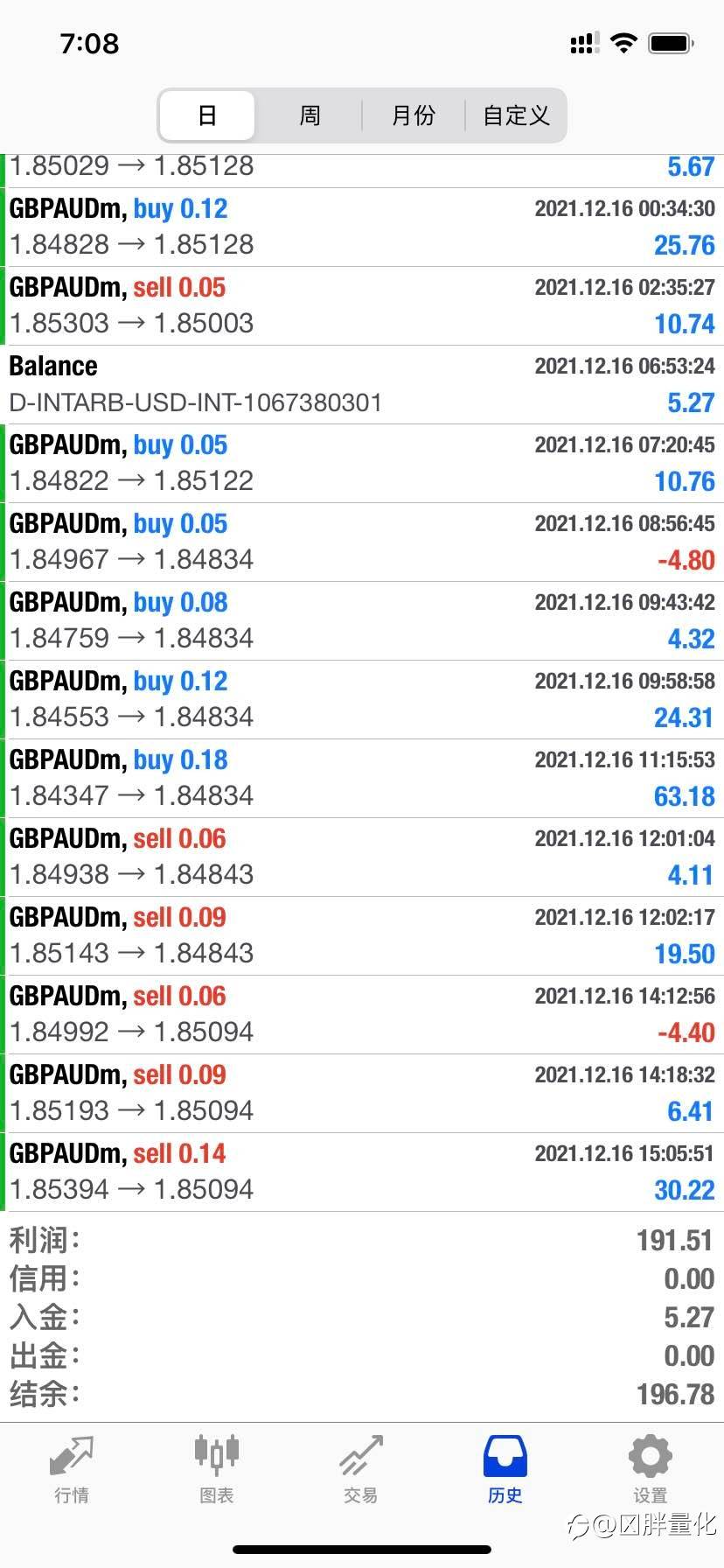Tap the sell 0.06 trade at 14:12:56
Image resolution: width=724 pixels, height=1568 pixels.
(x=362, y=1014)
